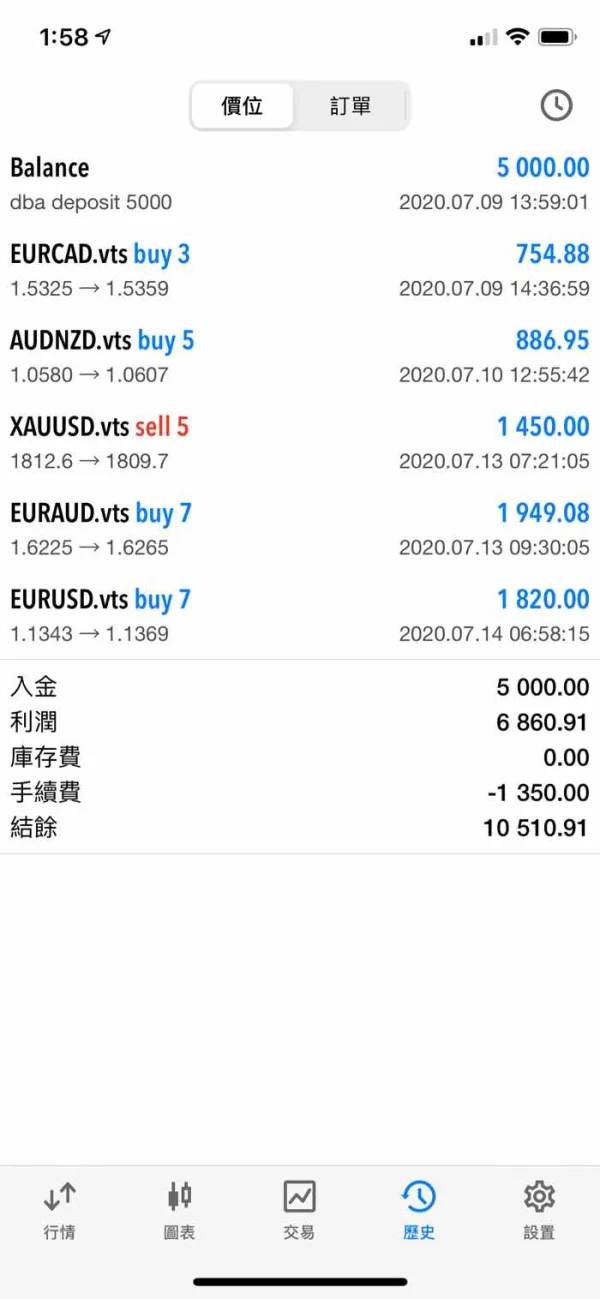The height and width of the screenshot is (1299, 600).
Task: Open the Balance deposit entry
Action: click(x=300, y=183)
